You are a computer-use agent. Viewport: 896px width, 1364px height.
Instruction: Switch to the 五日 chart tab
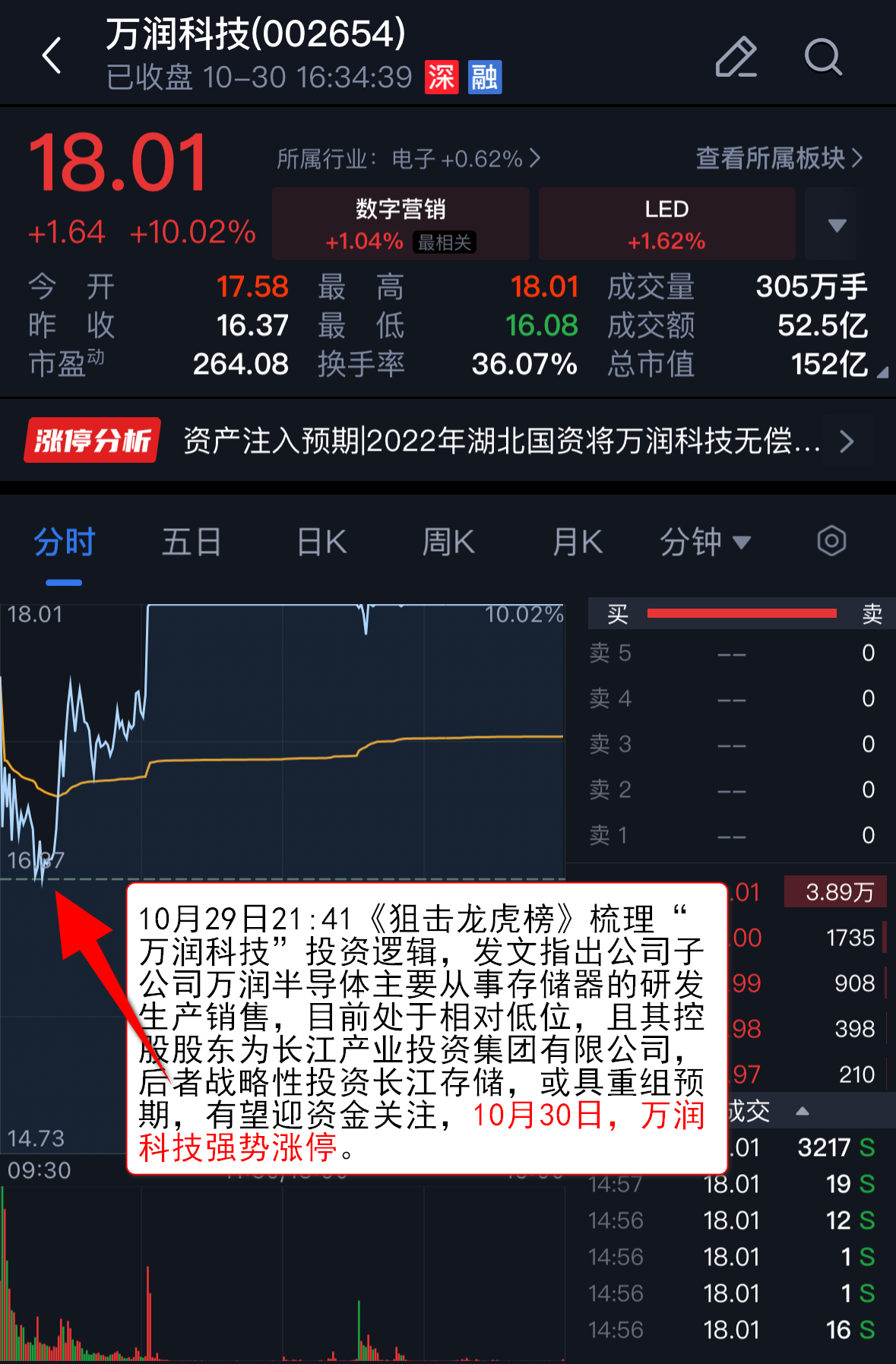pyautogui.click(x=192, y=543)
